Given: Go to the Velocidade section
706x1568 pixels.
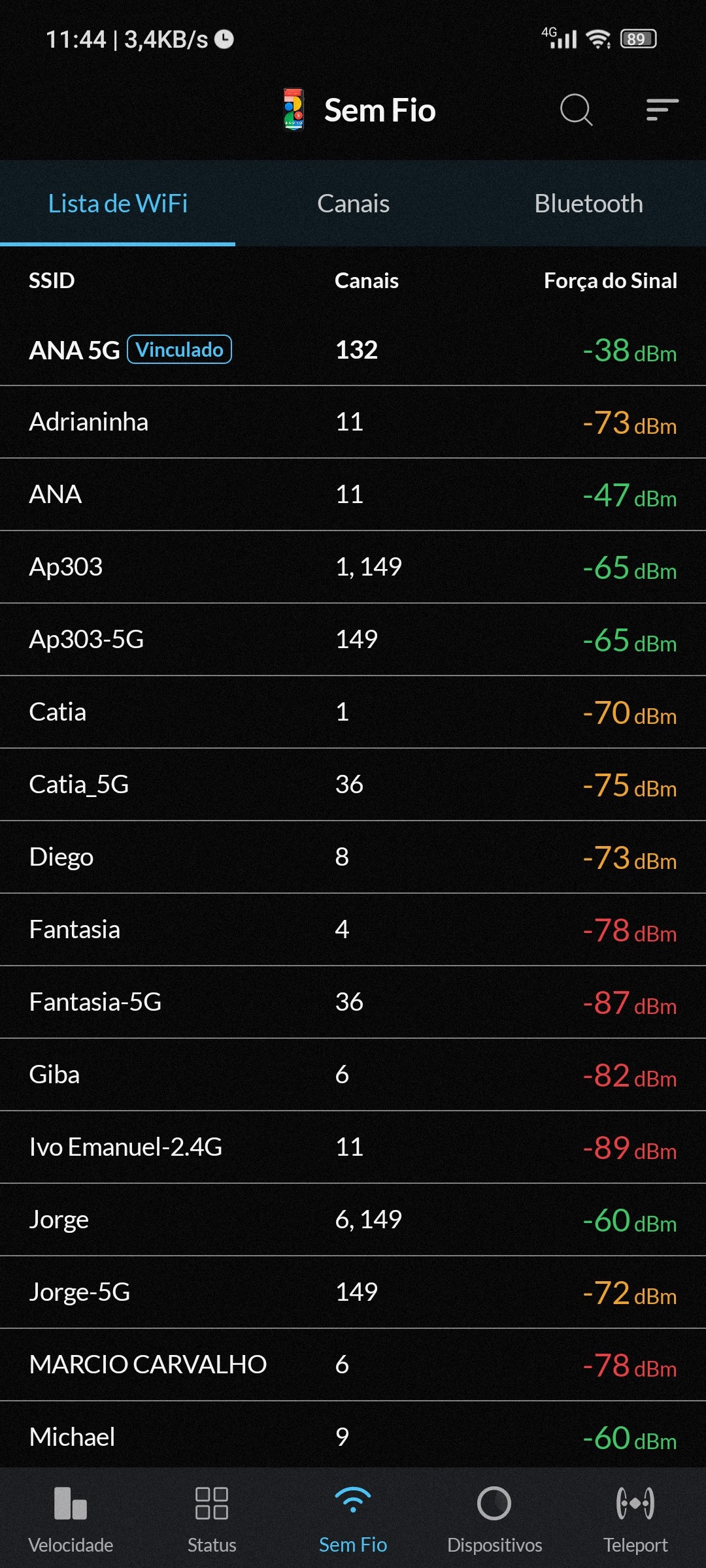Looking at the screenshot, I should click(x=71, y=1517).
